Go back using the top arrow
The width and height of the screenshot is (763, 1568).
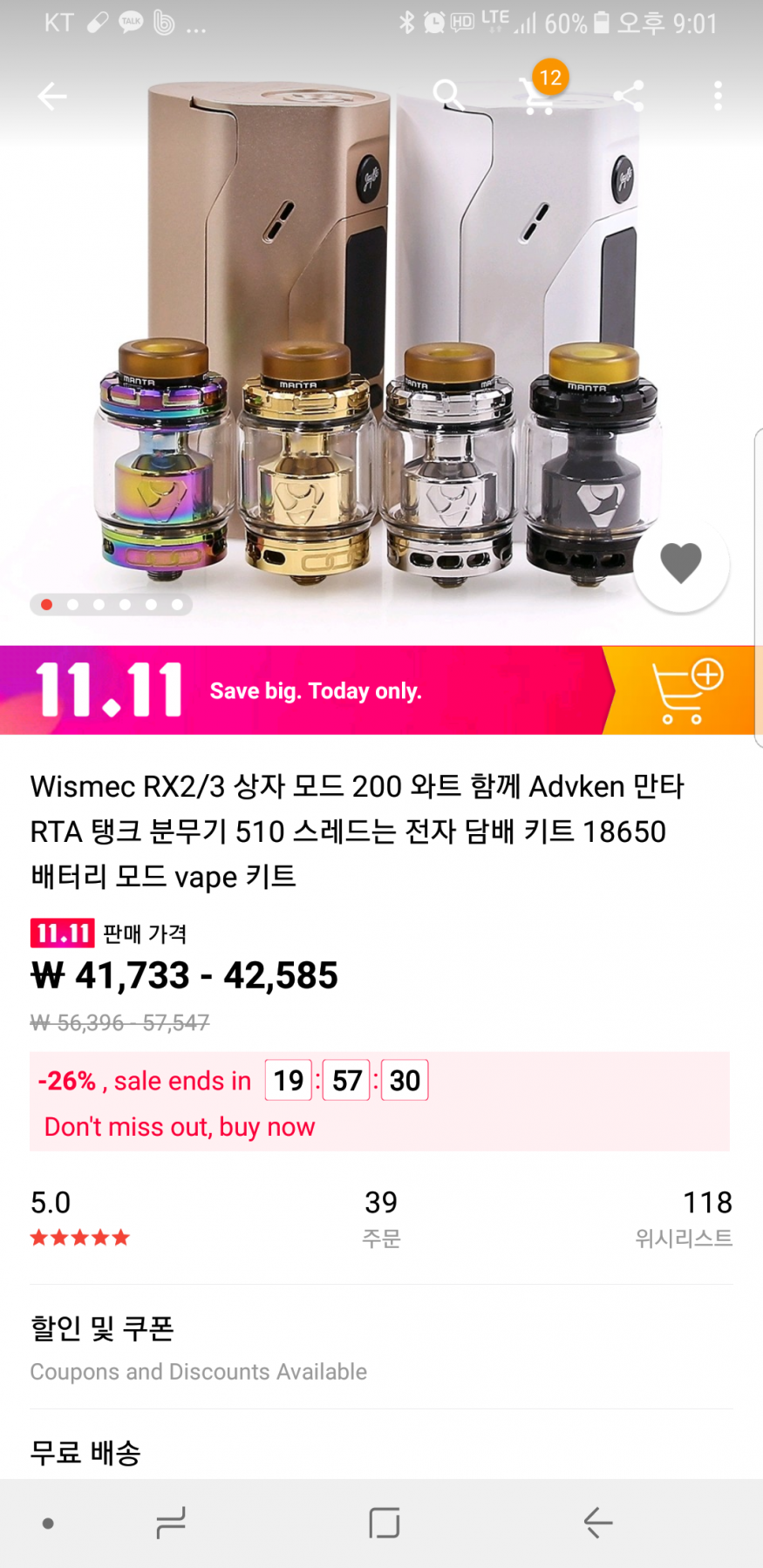tap(52, 96)
